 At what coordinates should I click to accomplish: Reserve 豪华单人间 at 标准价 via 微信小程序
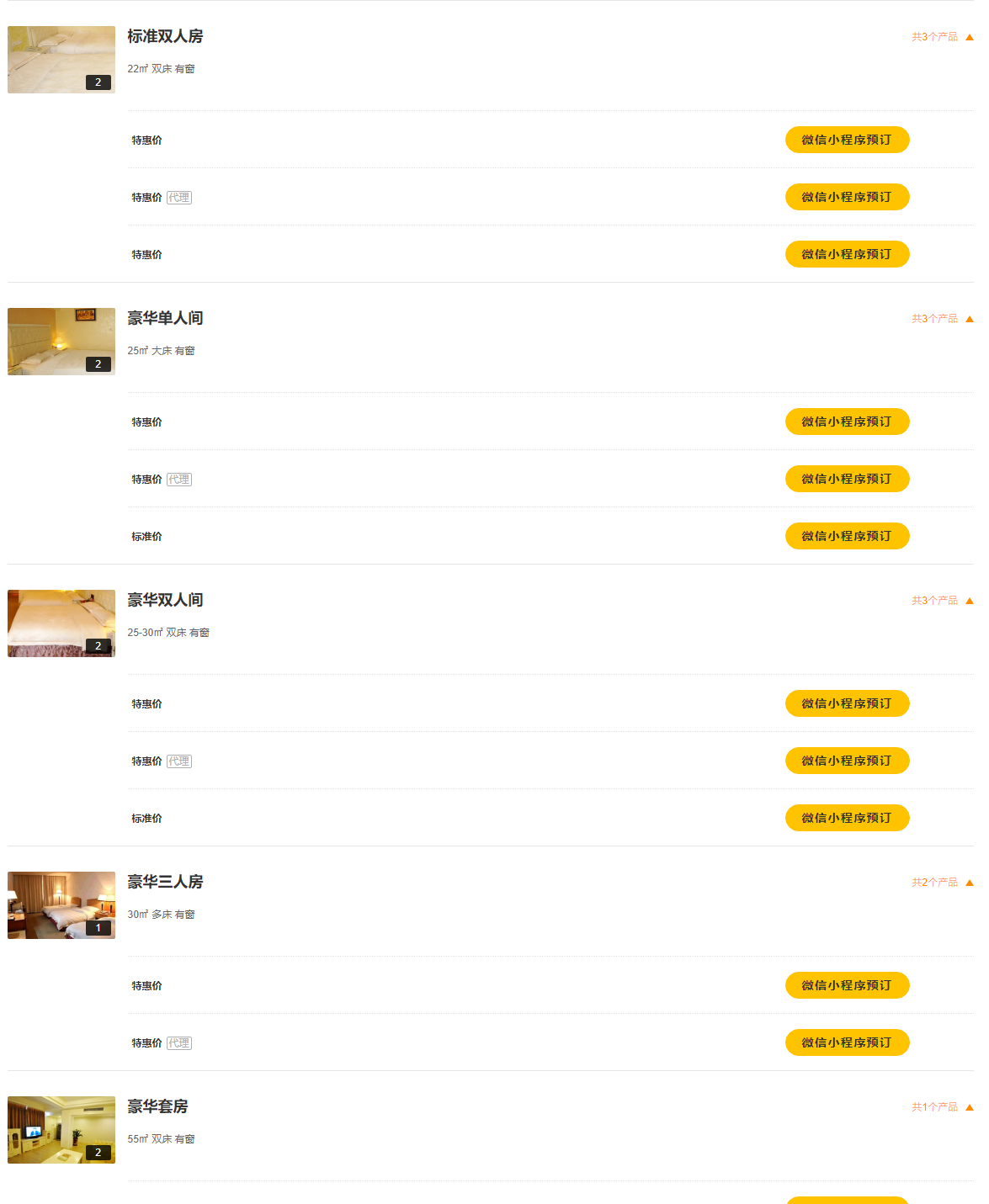pyautogui.click(x=847, y=536)
